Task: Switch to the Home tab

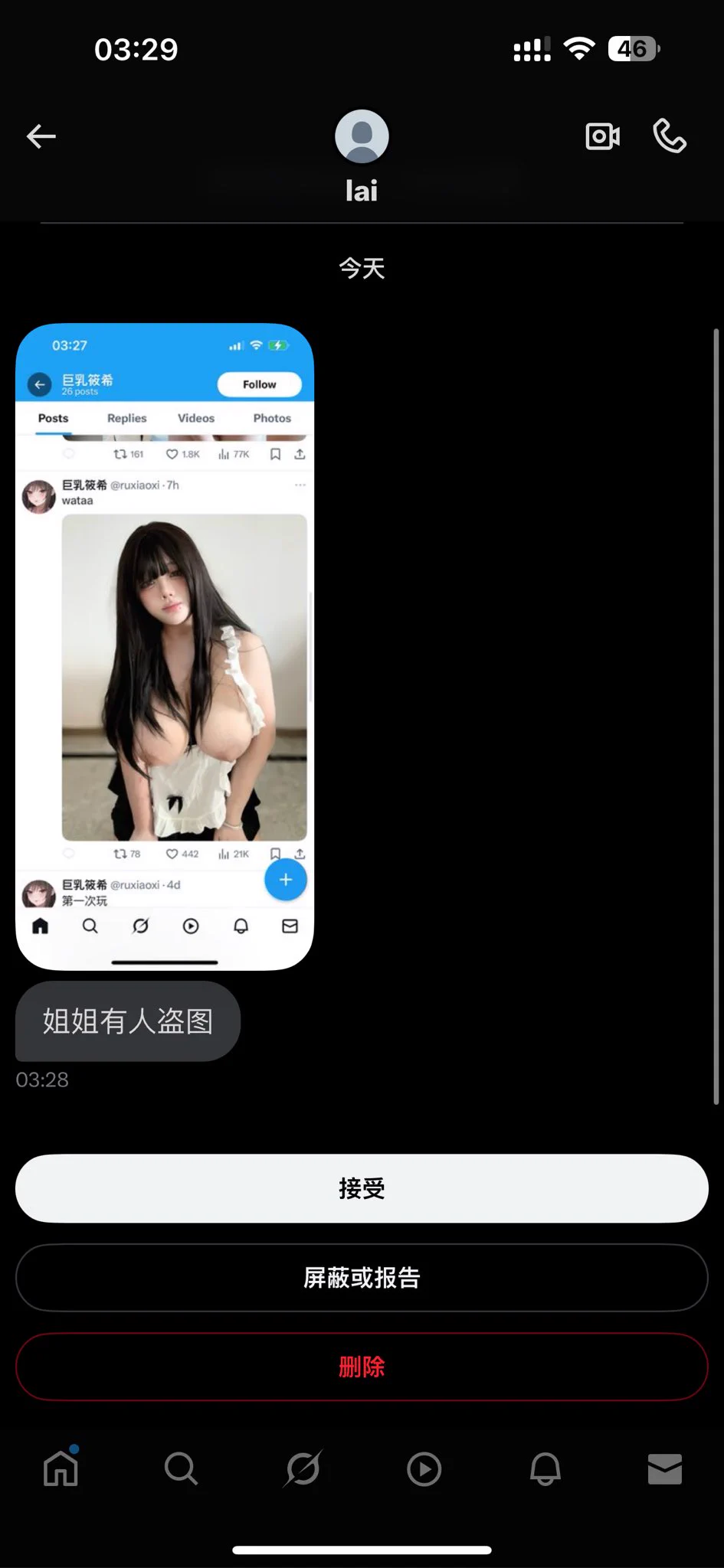Action: pyautogui.click(x=61, y=1468)
